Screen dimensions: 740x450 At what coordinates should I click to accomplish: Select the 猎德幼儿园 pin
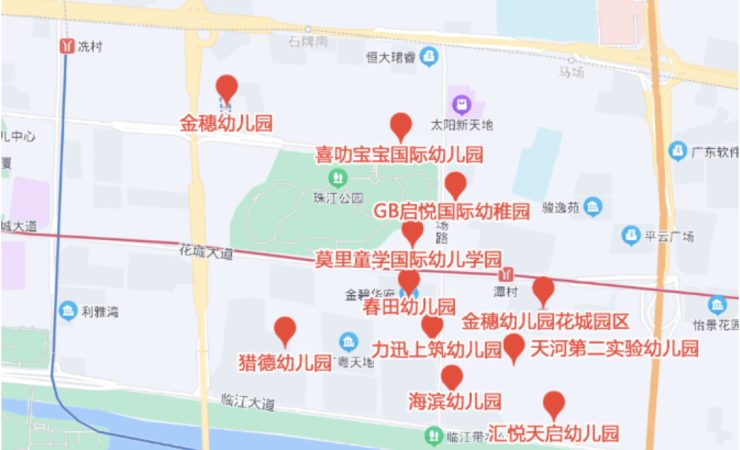pos(285,331)
